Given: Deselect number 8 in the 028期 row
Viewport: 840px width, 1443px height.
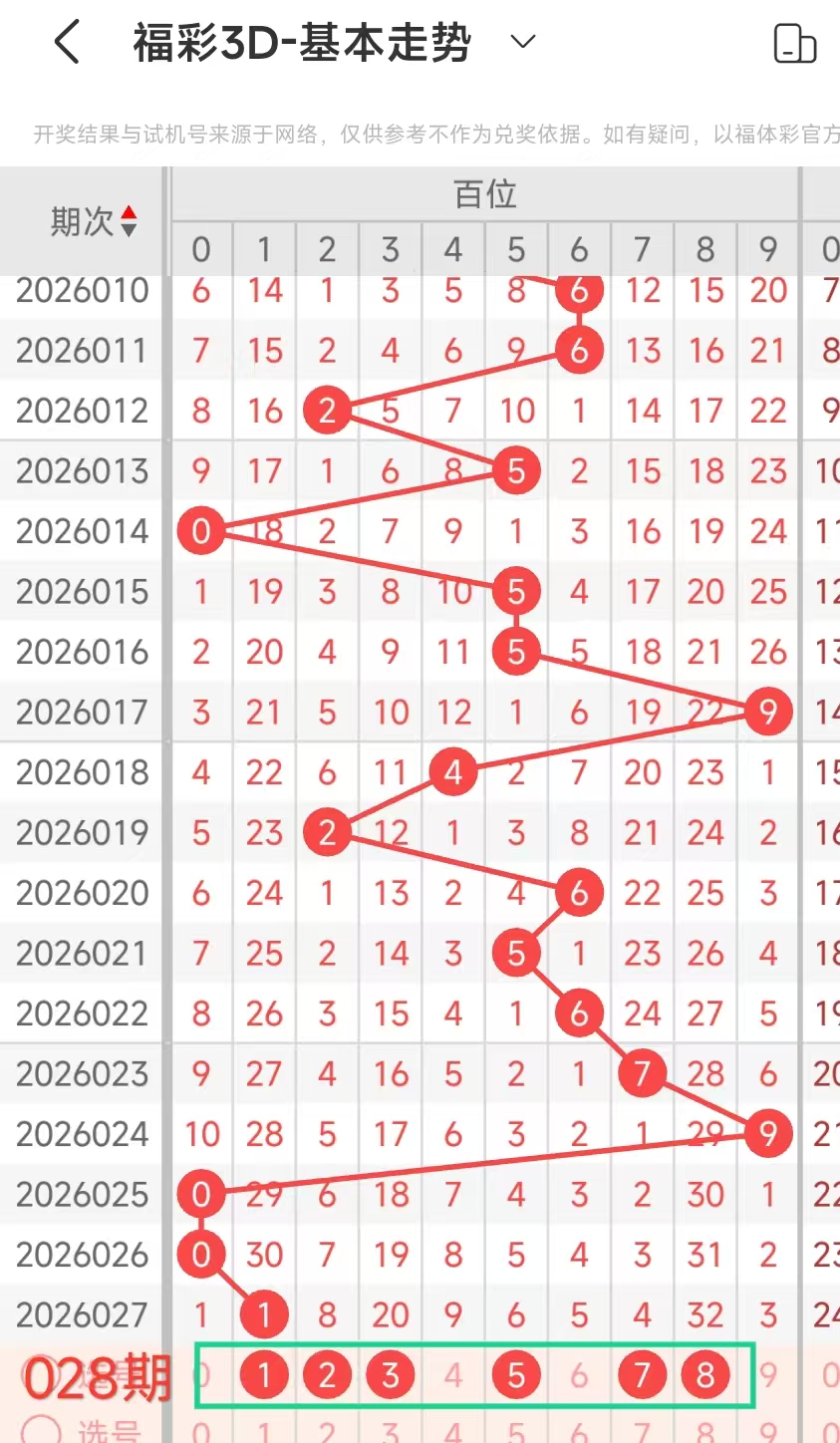Looking at the screenshot, I should click(x=705, y=1376).
